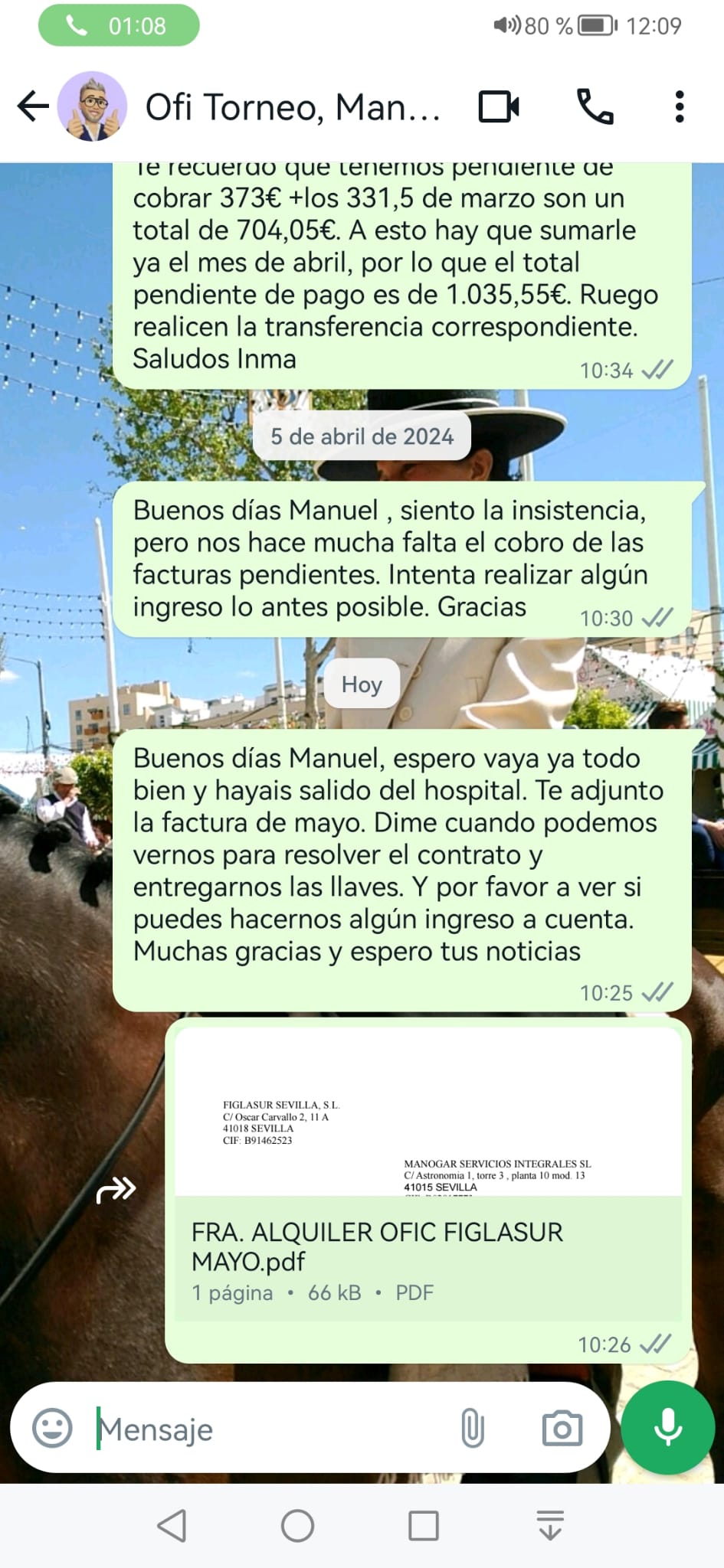Focus the Mensaje text field
This screenshot has width=724, height=1568.
click(268, 1429)
